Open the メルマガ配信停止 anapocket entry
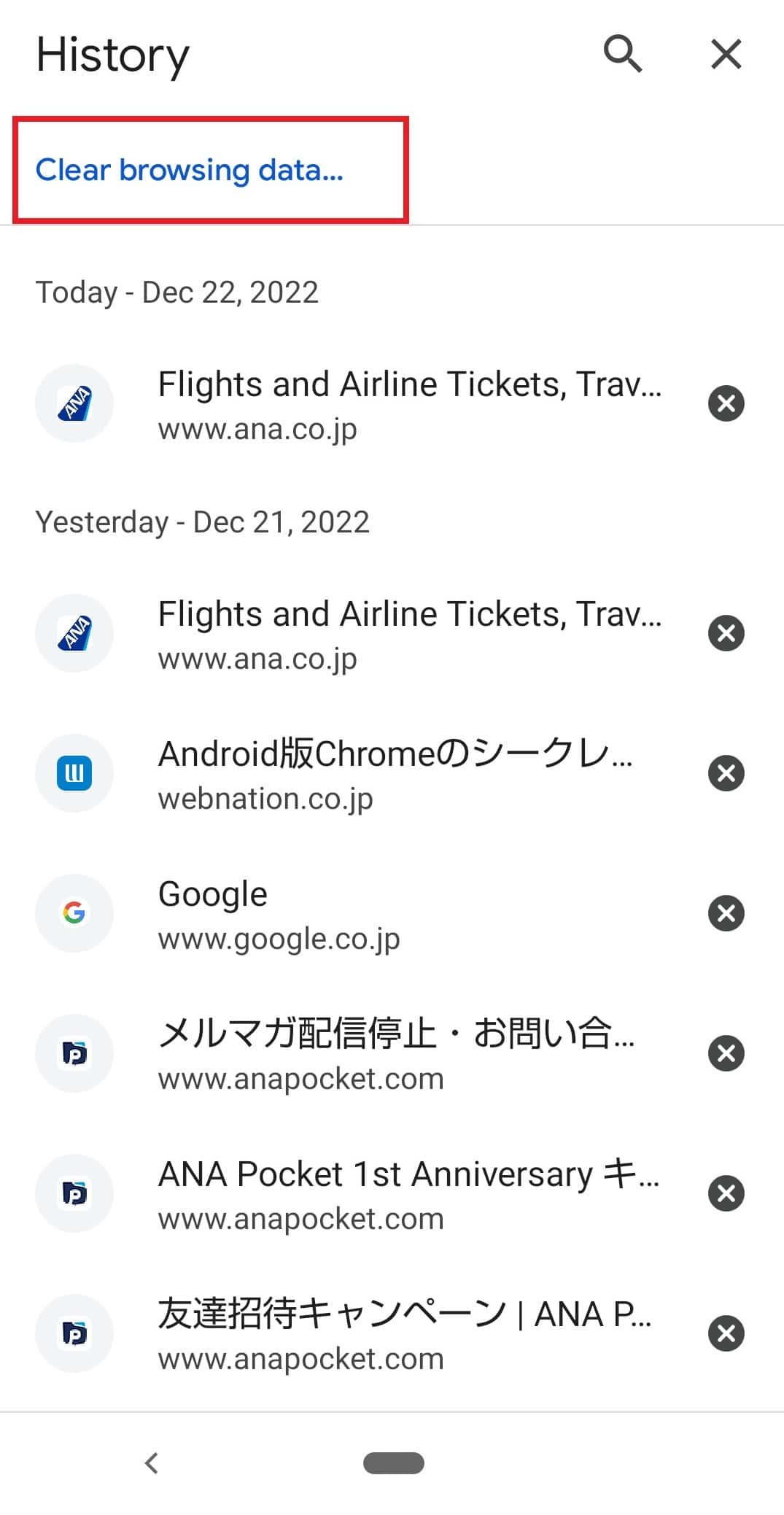Screen dimensions: 784x1515 tap(392, 1053)
